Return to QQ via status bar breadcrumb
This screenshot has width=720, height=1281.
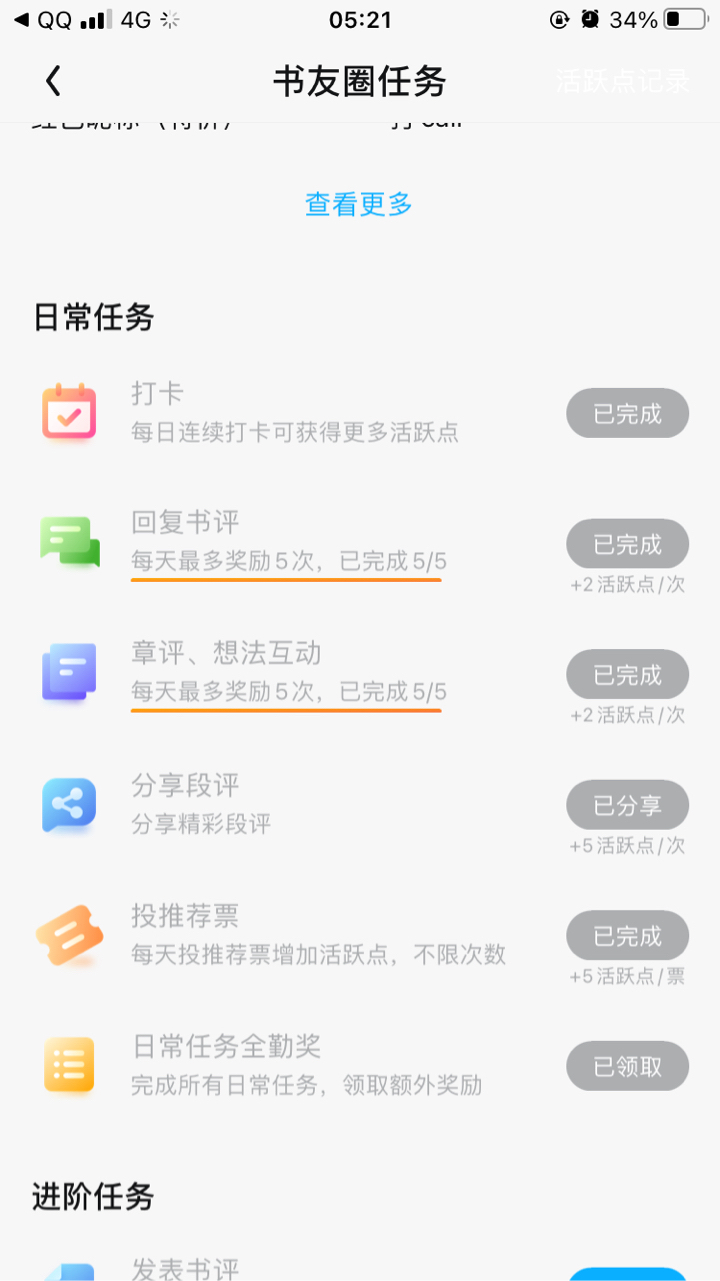pos(42,19)
